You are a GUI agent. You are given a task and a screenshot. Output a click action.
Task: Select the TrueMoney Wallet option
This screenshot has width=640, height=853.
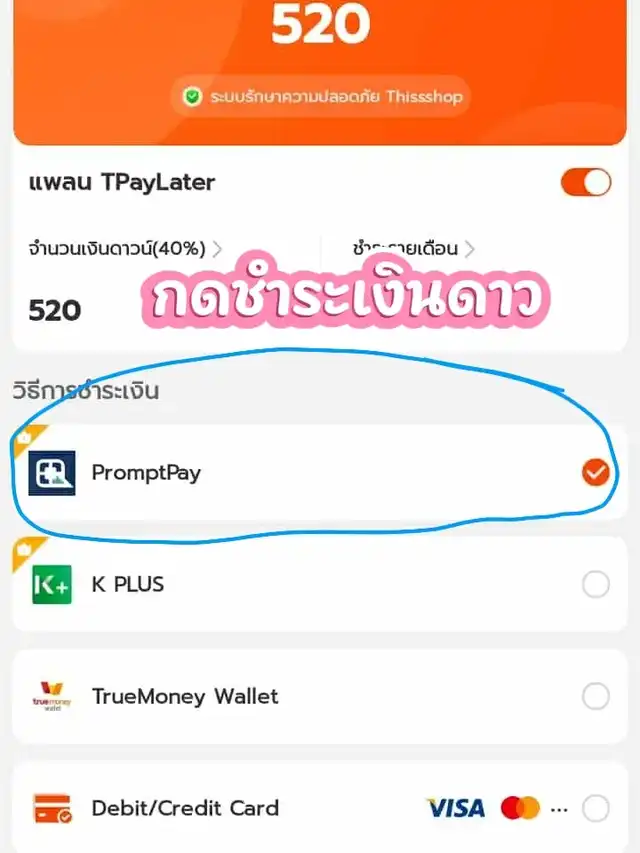coord(595,696)
